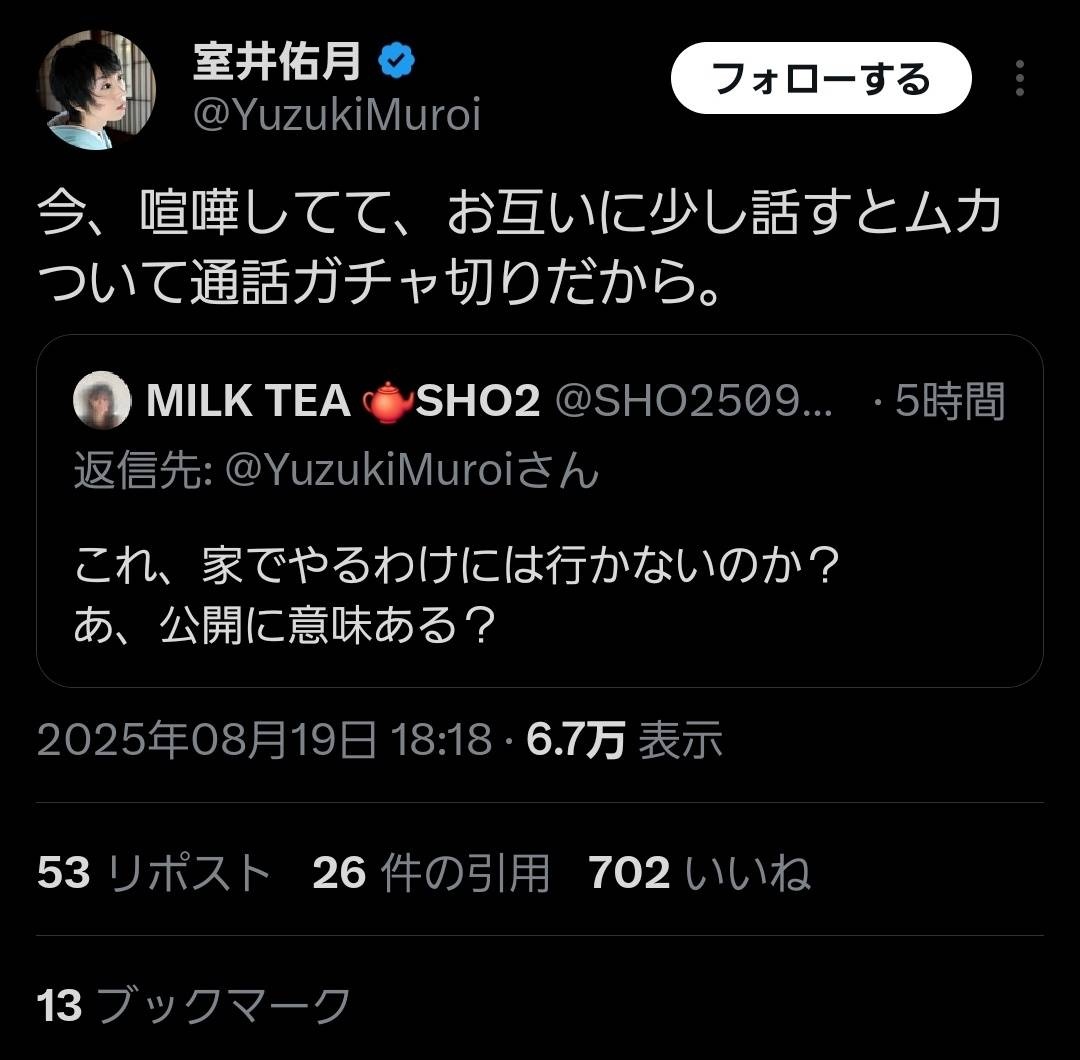Tap the フォローする button
This screenshot has height=1060, width=1080.
[x=820, y=79]
